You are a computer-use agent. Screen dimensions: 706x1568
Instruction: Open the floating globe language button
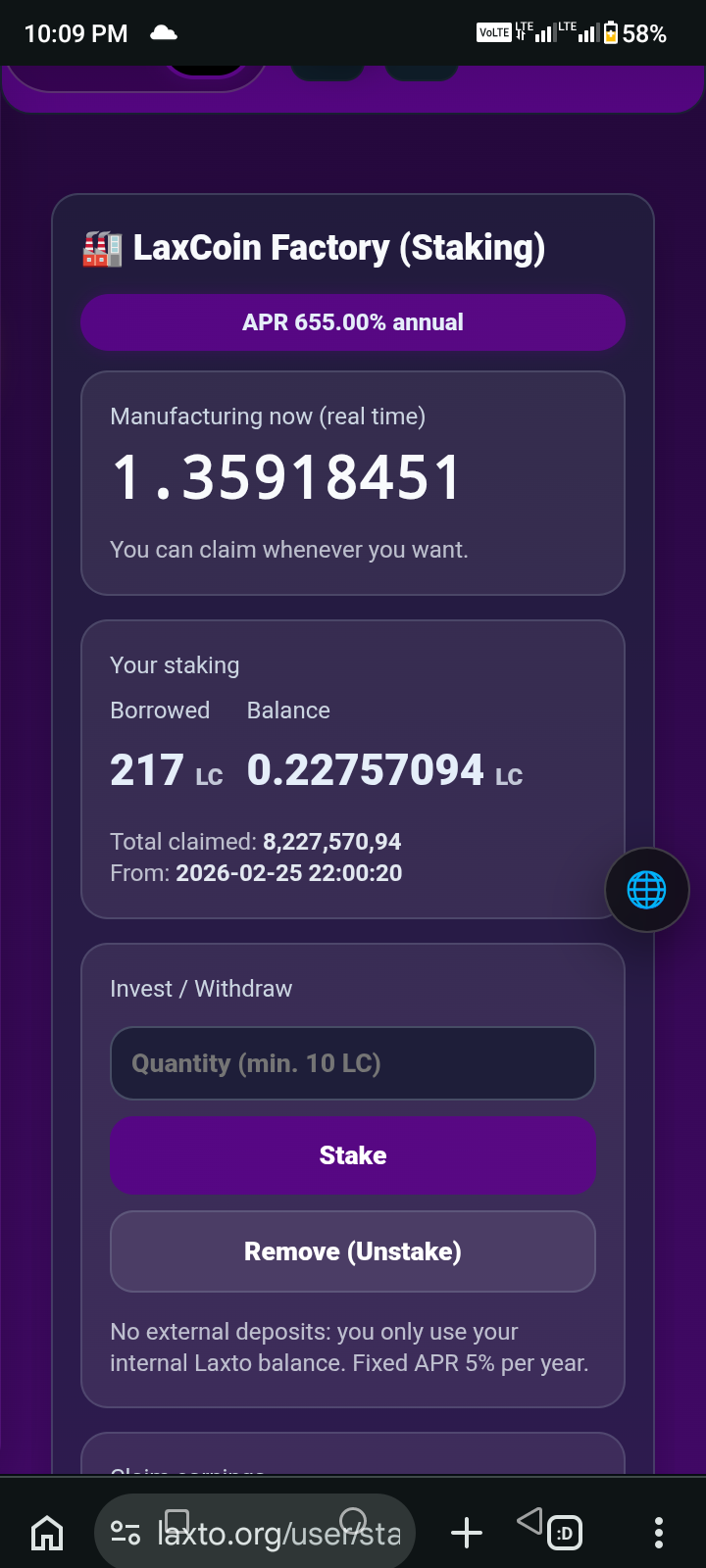coord(646,890)
